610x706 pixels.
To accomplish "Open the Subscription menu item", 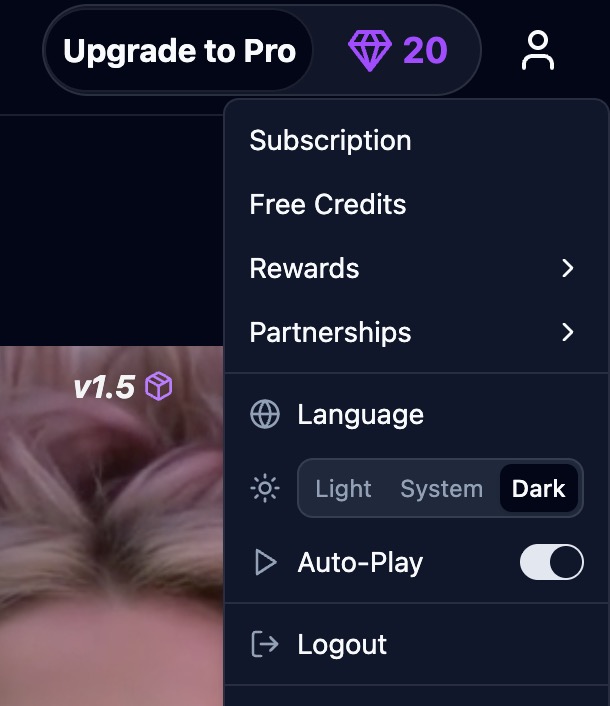I will click(x=330, y=141).
